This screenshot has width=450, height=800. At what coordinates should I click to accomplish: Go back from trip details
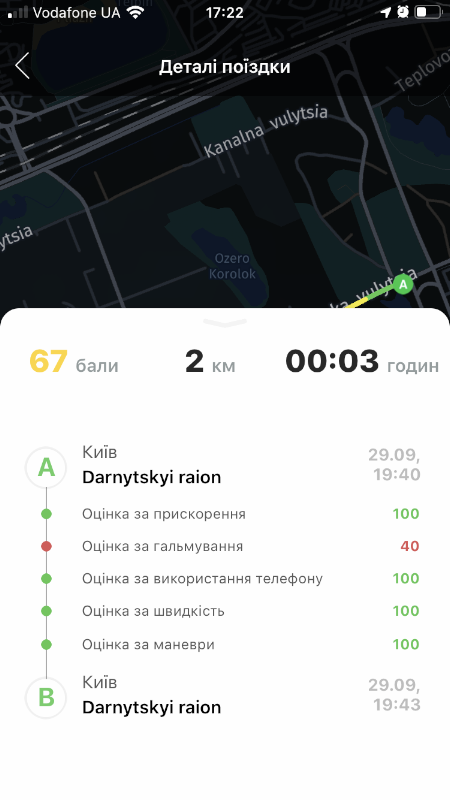[22, 66]
